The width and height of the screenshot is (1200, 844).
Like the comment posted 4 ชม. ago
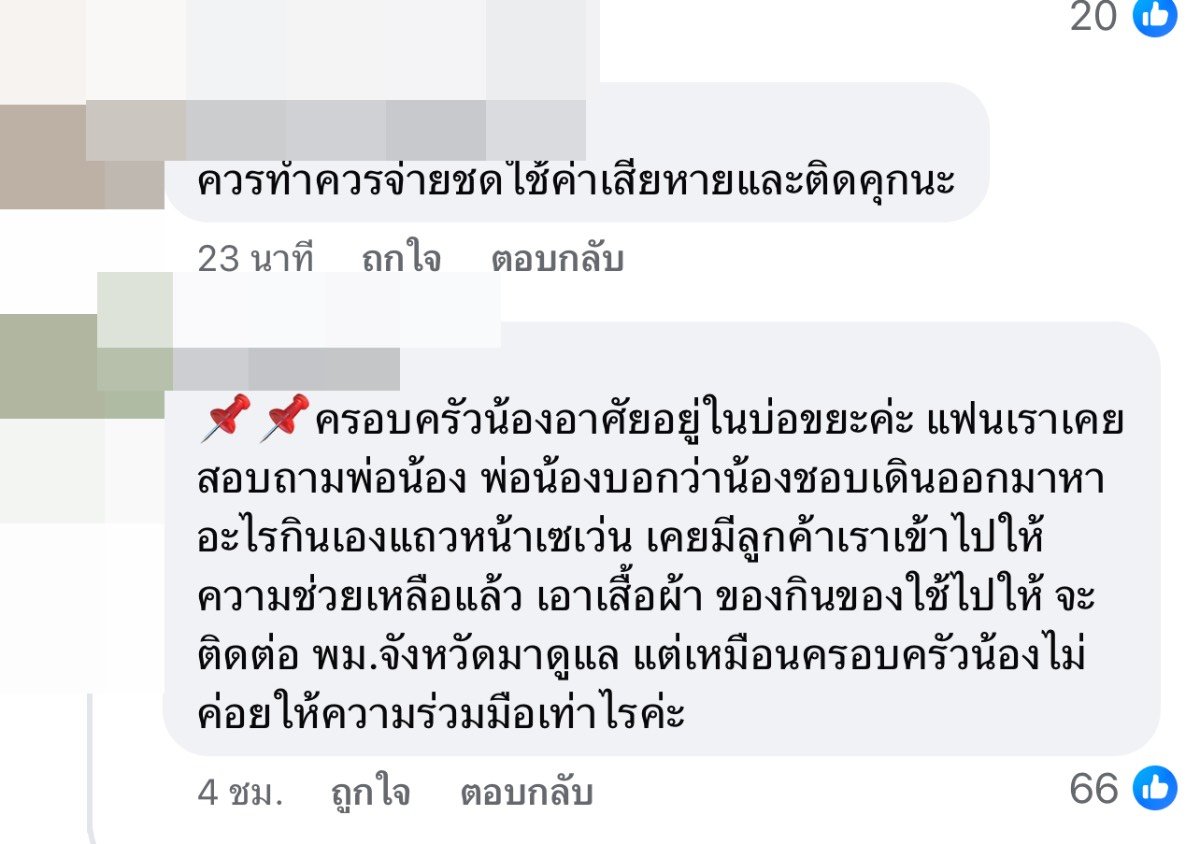pyautogui.click(x=370, y=793)
